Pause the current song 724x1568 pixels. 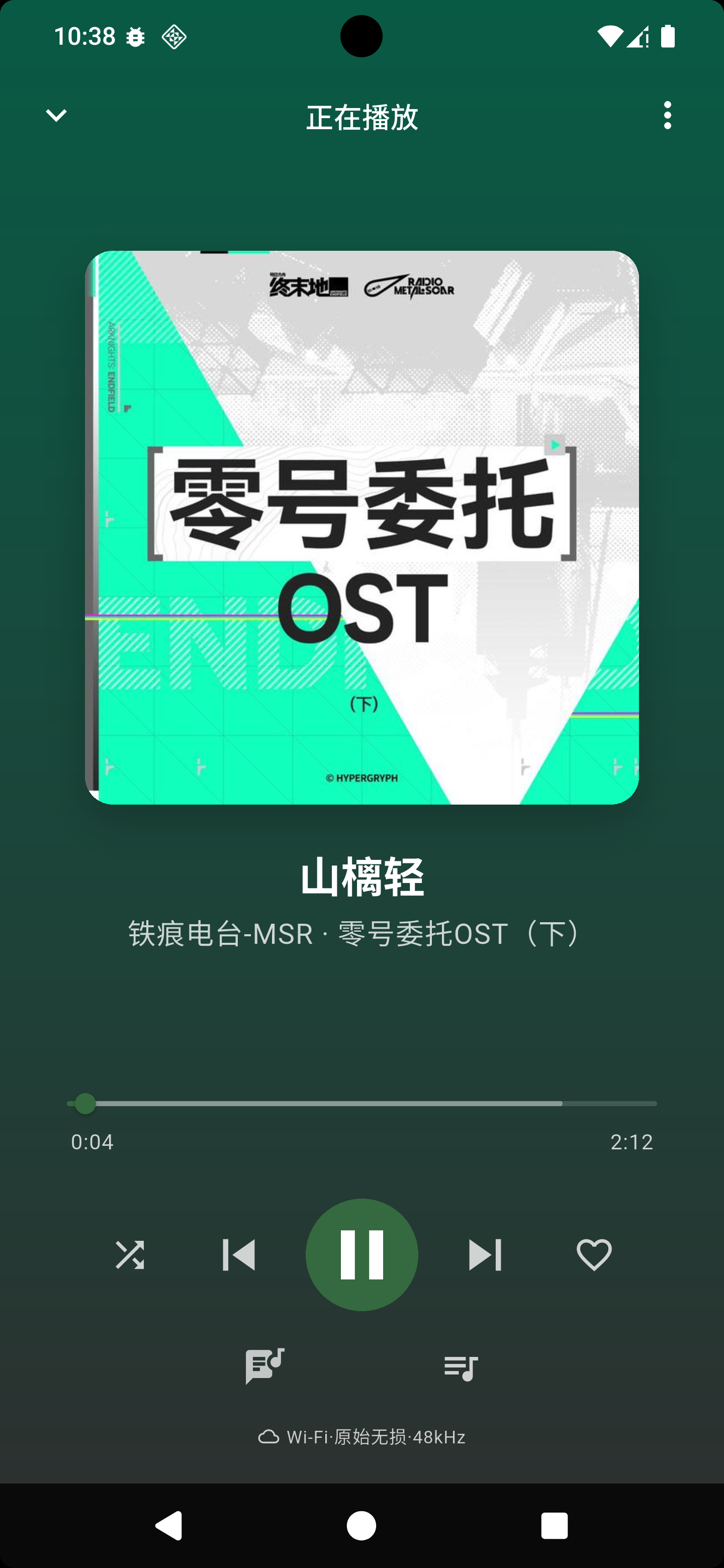[x=361, y=1254]
